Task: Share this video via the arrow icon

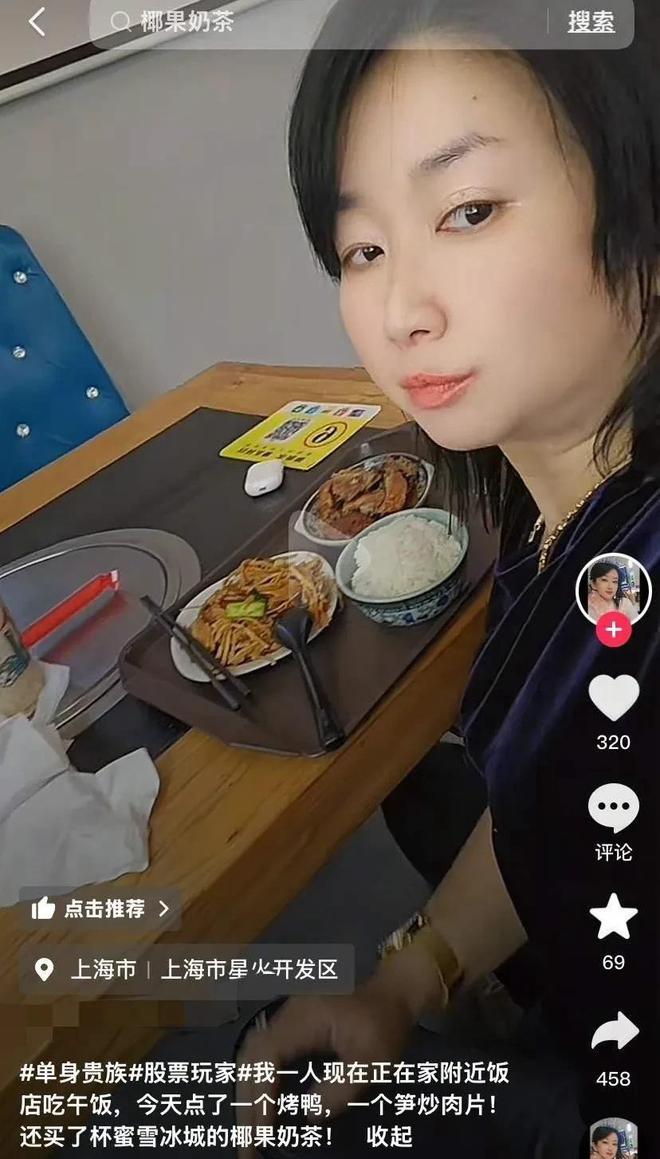Action: [x=613, y=1033]
